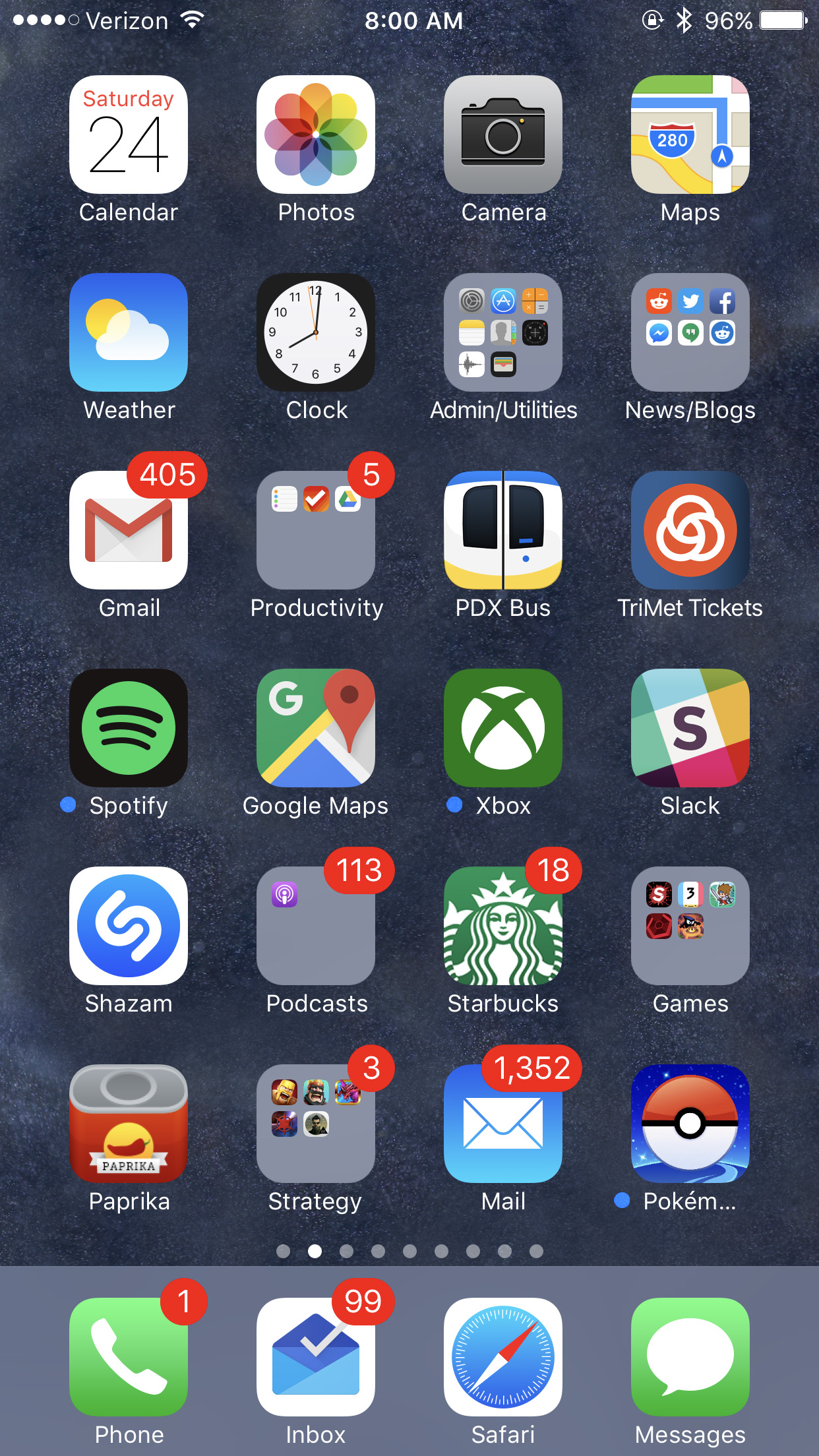Open the Camera app
The height and width of the screenshot is (1456, 819).
503,135
